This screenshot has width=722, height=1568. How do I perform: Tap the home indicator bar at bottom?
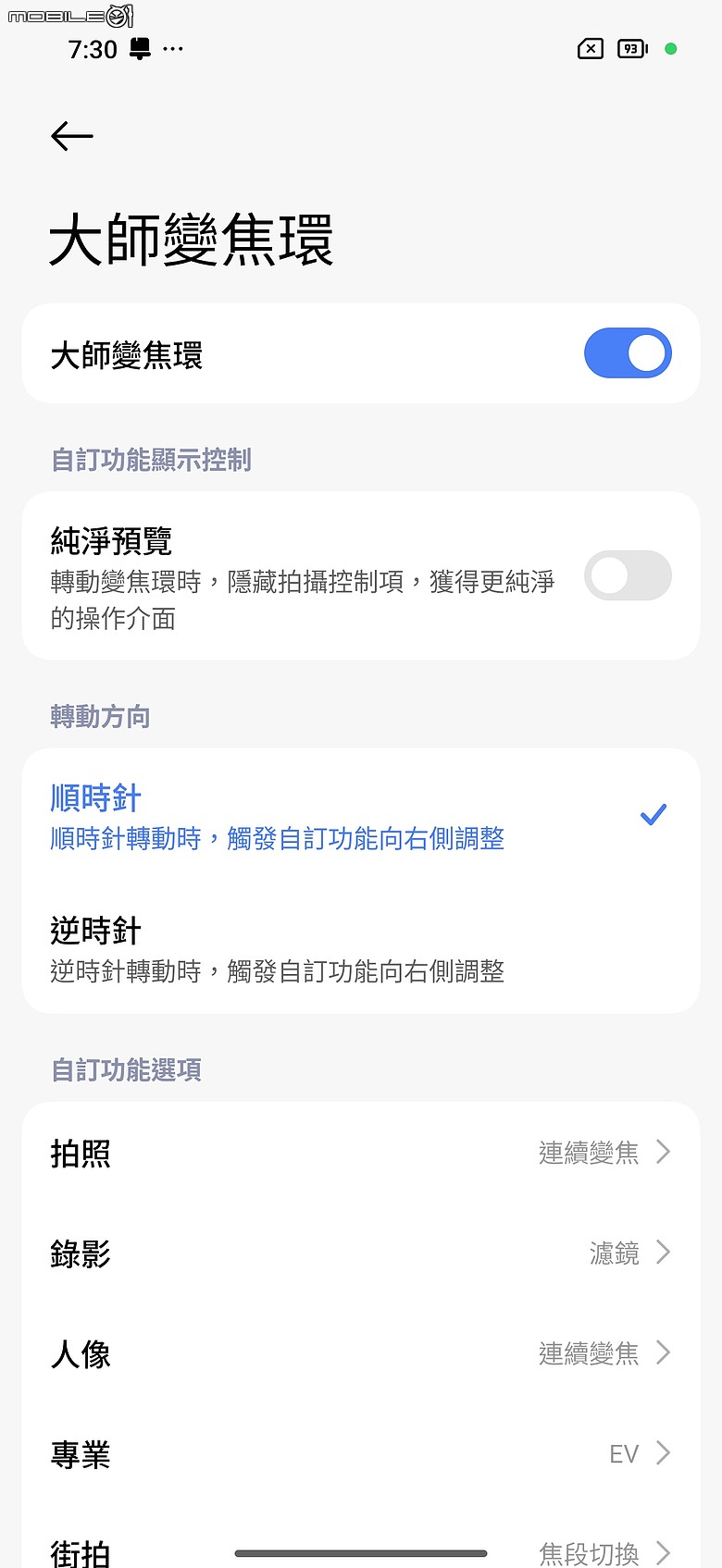[x=361, y=1547]
